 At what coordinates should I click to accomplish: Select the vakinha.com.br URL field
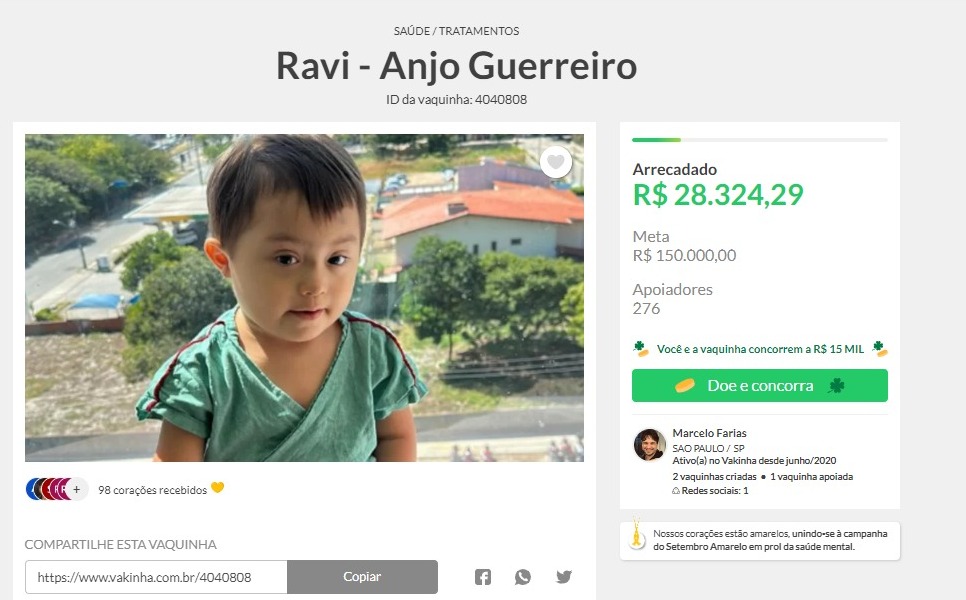pyautogui.click(x=156, y=577)
